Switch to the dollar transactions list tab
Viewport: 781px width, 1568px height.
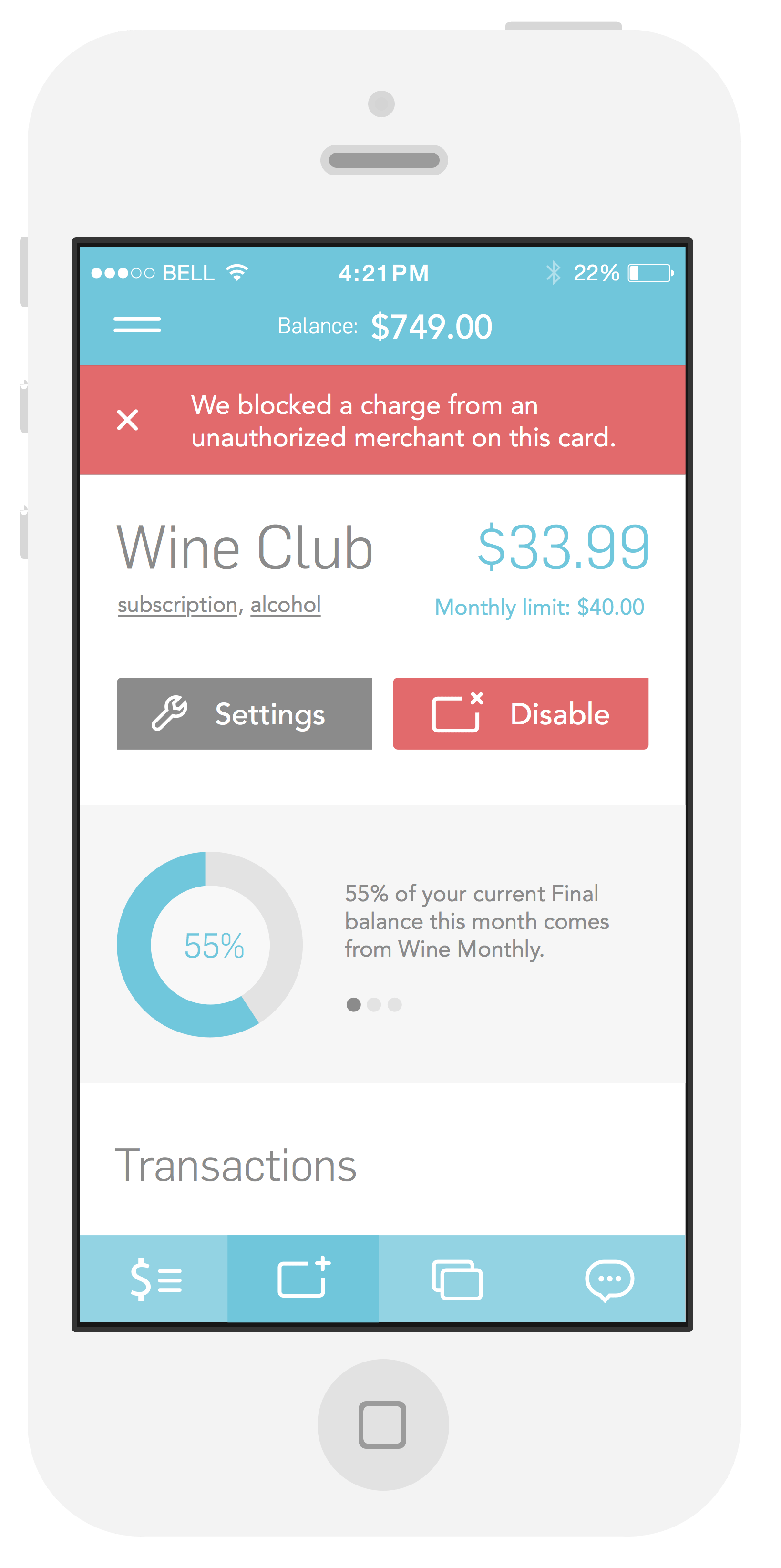coord(154,1278)
